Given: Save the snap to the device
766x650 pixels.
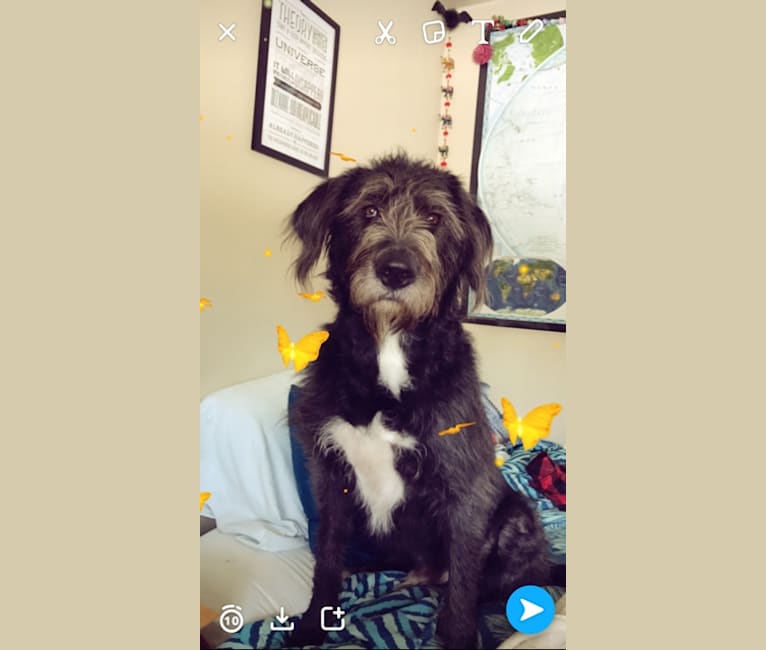Looking at the screenshot, I should click(x=282, y=619).
